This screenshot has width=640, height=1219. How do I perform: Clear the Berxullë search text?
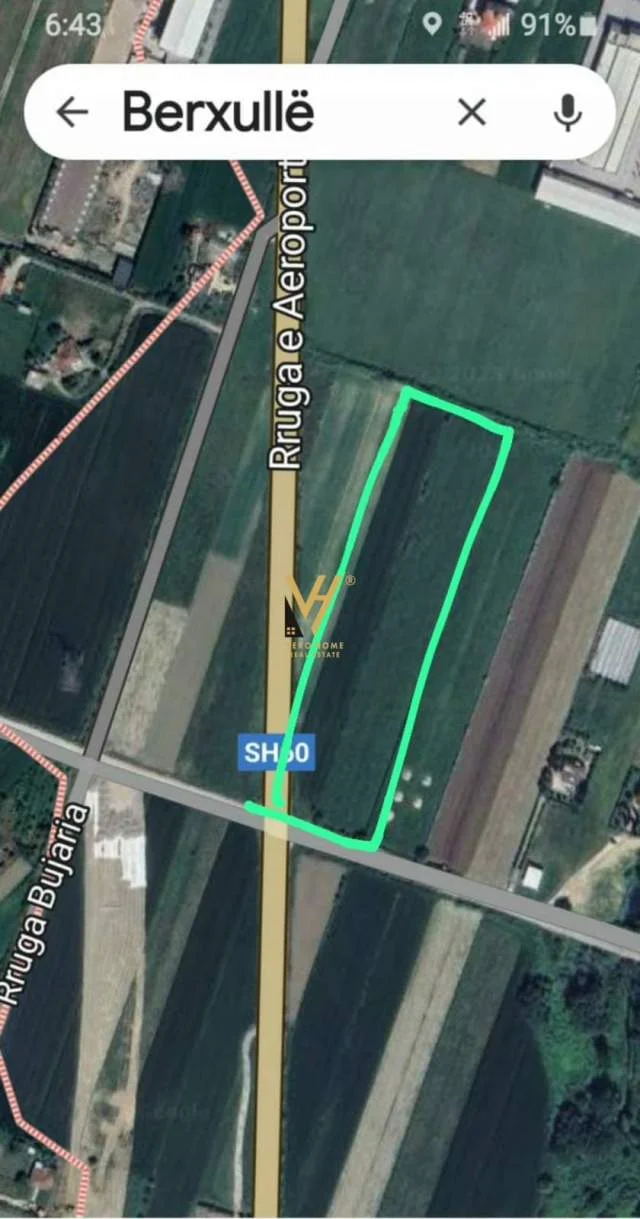point(471,113)
